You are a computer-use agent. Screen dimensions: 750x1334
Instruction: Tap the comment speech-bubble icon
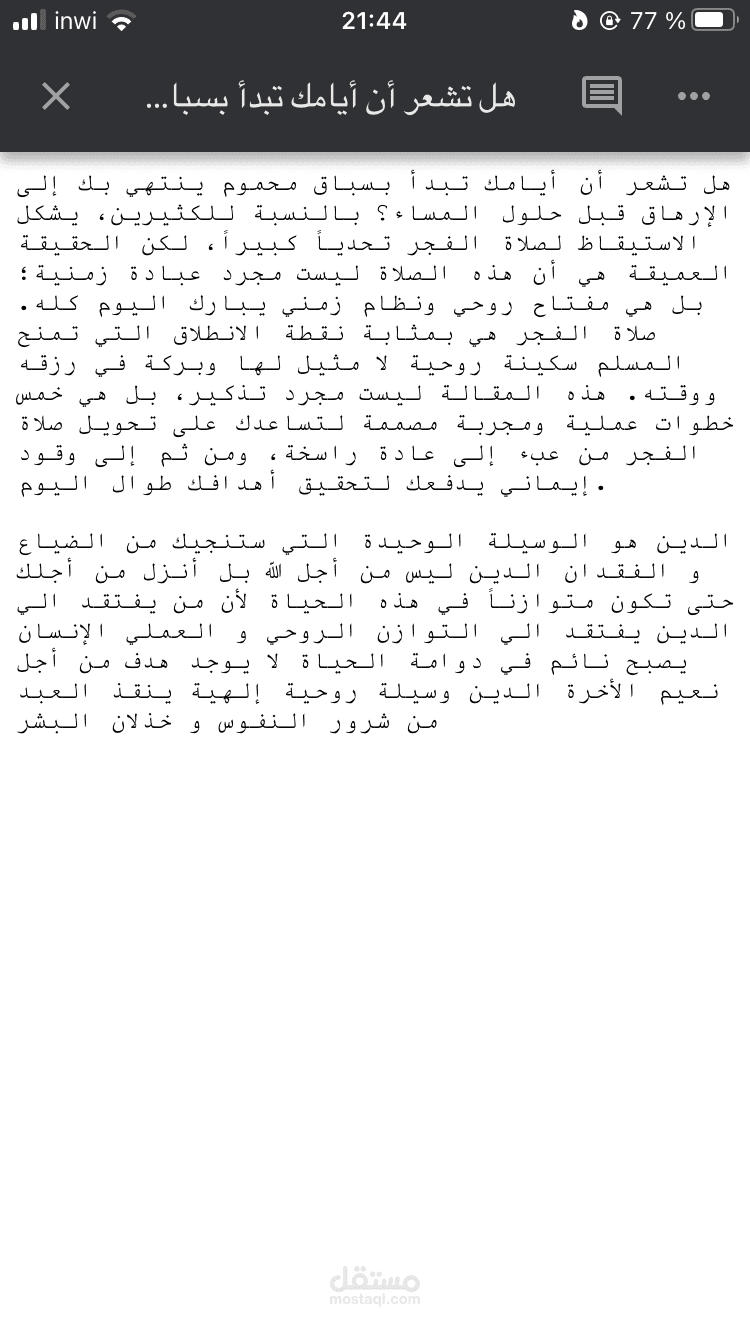tap(604, 96)
